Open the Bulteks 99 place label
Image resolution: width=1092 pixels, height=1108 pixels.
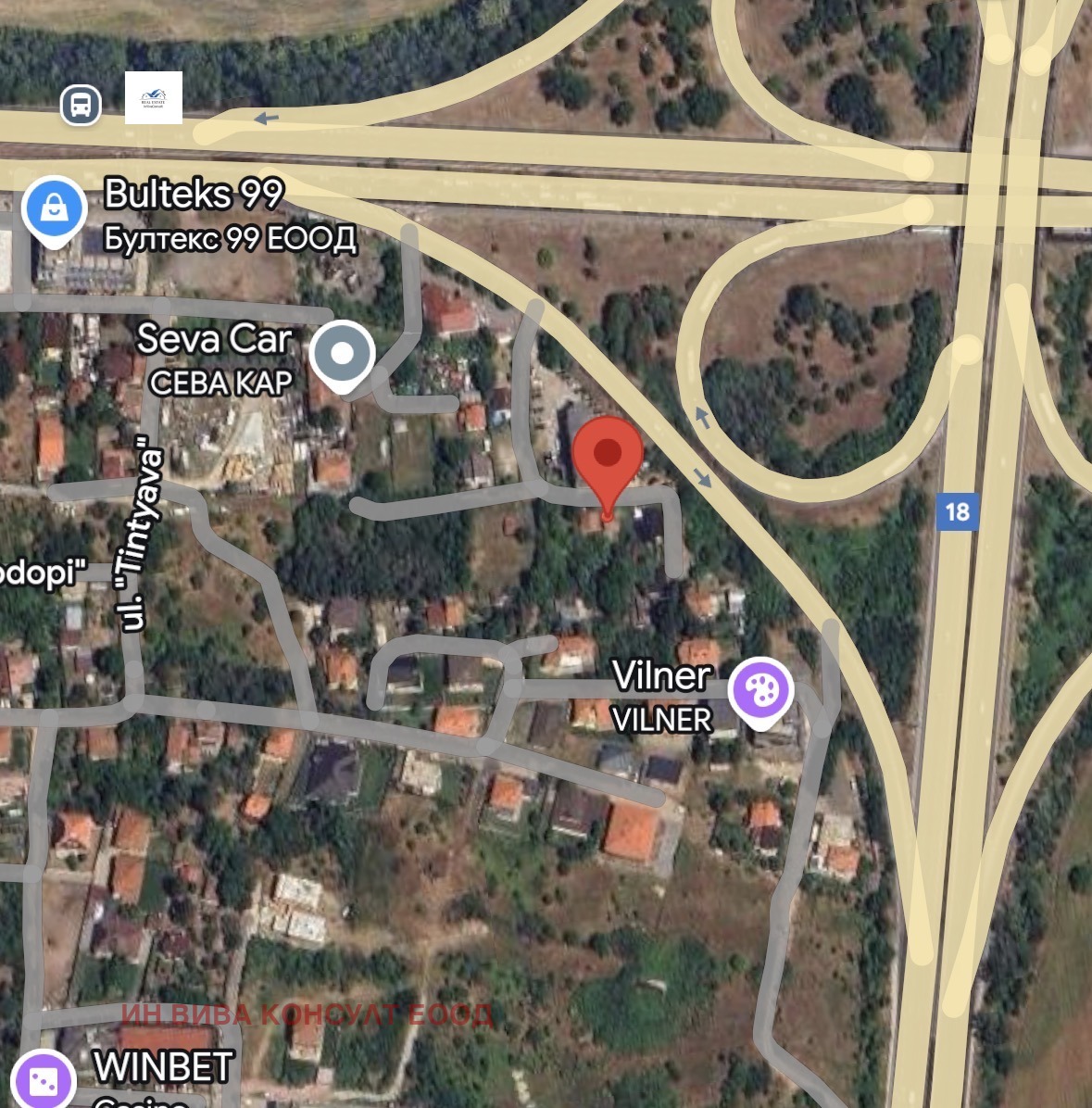click(195, 194)
